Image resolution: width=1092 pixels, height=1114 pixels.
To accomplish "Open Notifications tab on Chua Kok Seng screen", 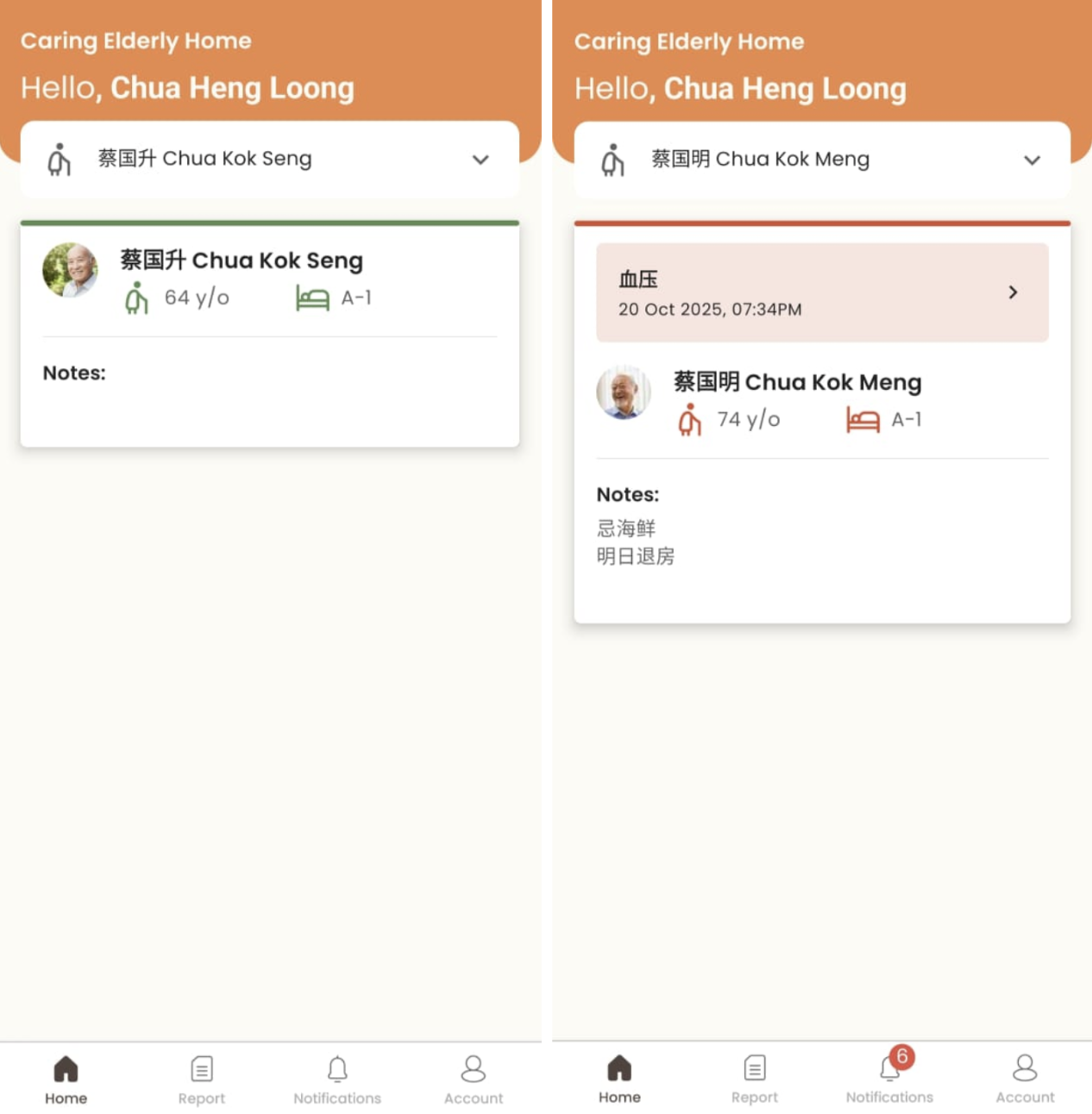I will pyautogui.click(x=337, y=1080).
